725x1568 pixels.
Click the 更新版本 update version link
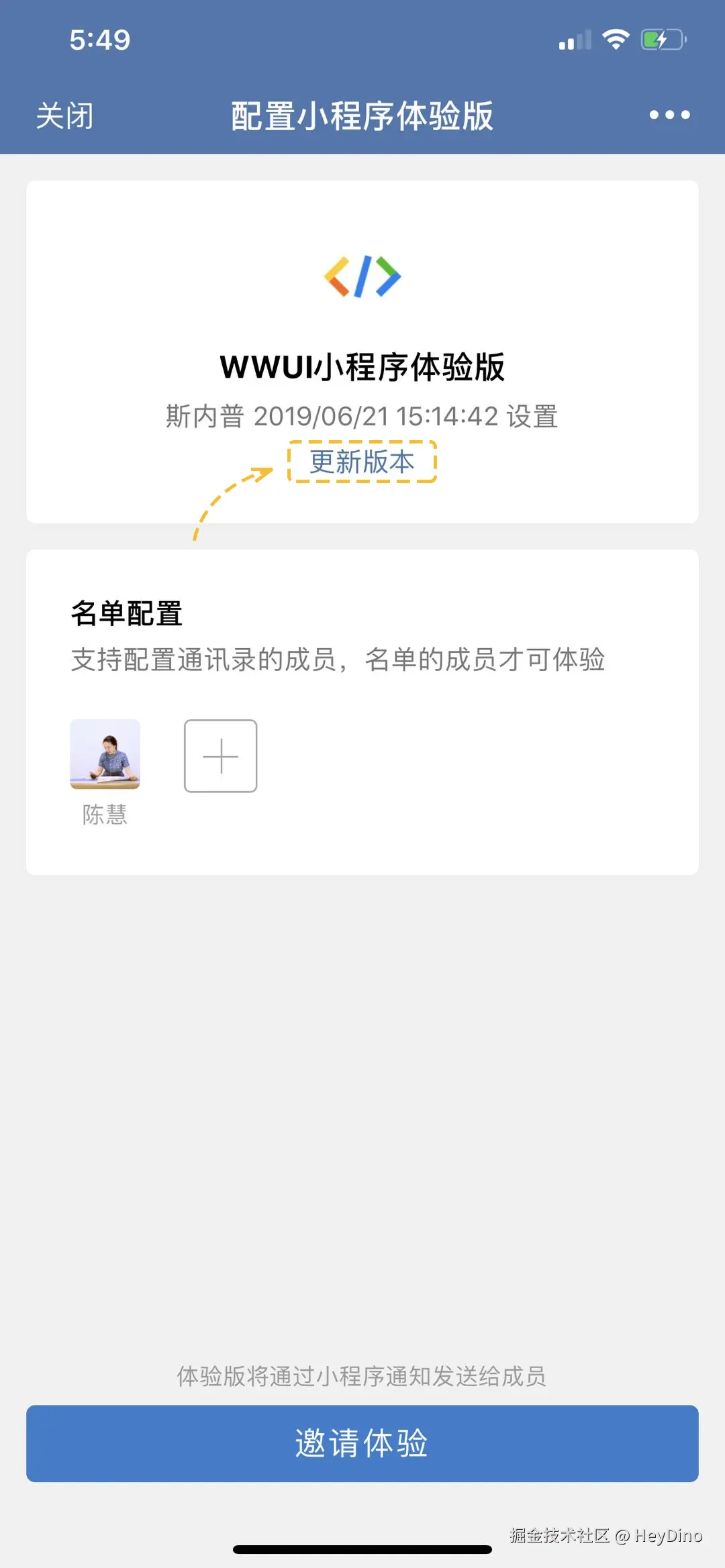(x=362, y=463)
